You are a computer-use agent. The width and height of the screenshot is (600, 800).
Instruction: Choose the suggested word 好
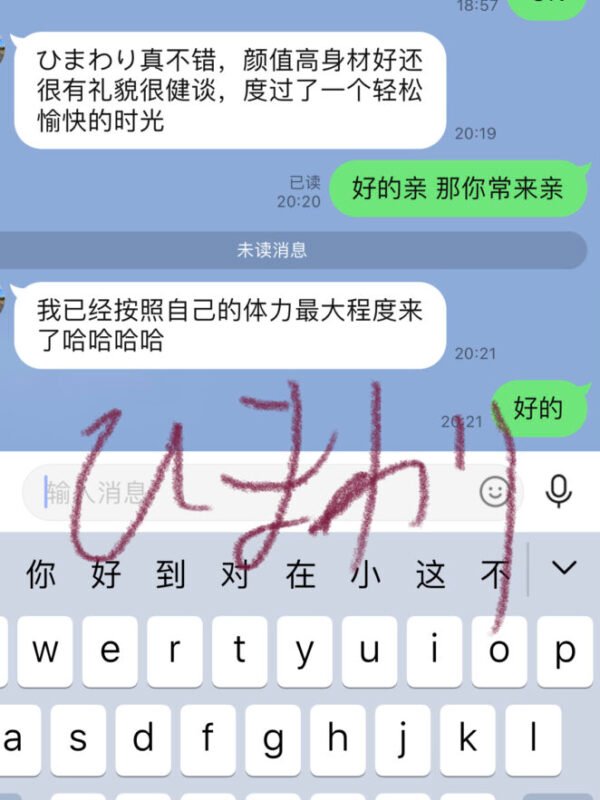tap(105, 573)
